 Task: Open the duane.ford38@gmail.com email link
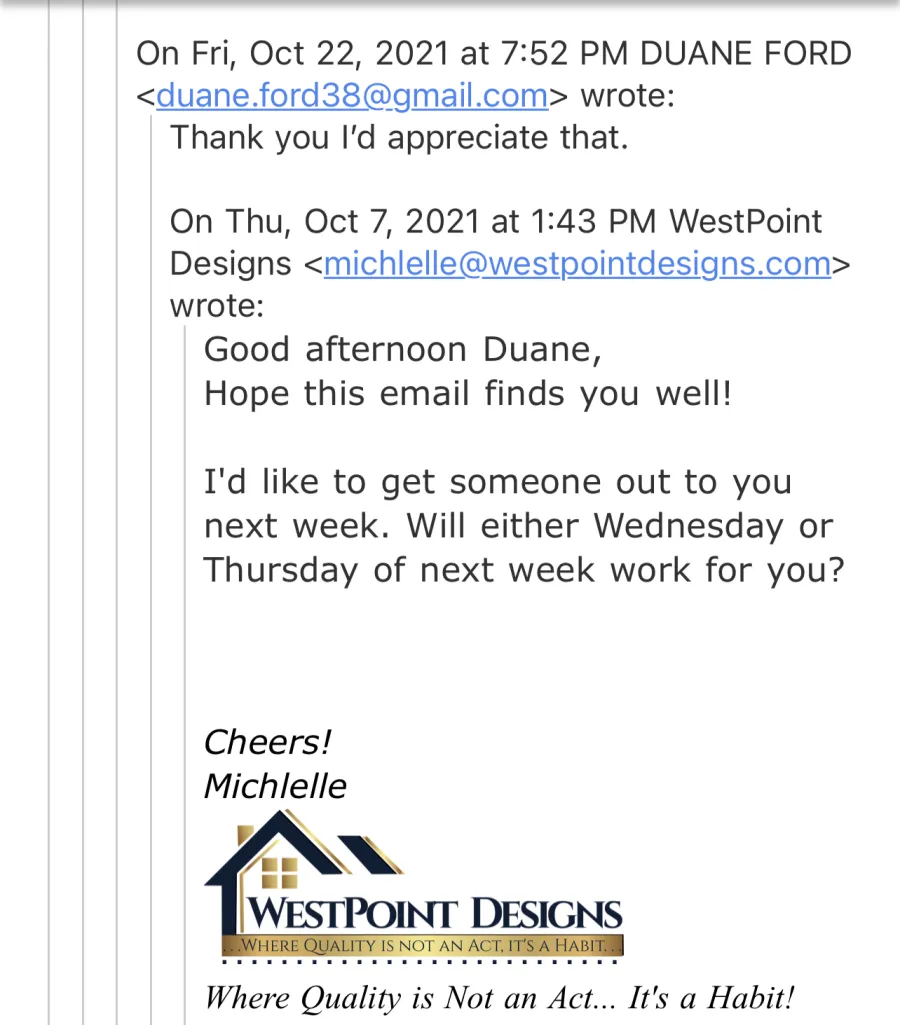click(x=352, y=96)
